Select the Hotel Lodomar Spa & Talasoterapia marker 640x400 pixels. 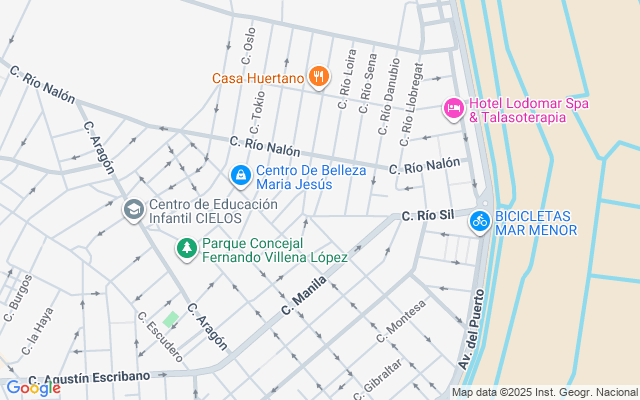[x=454, y=107]
